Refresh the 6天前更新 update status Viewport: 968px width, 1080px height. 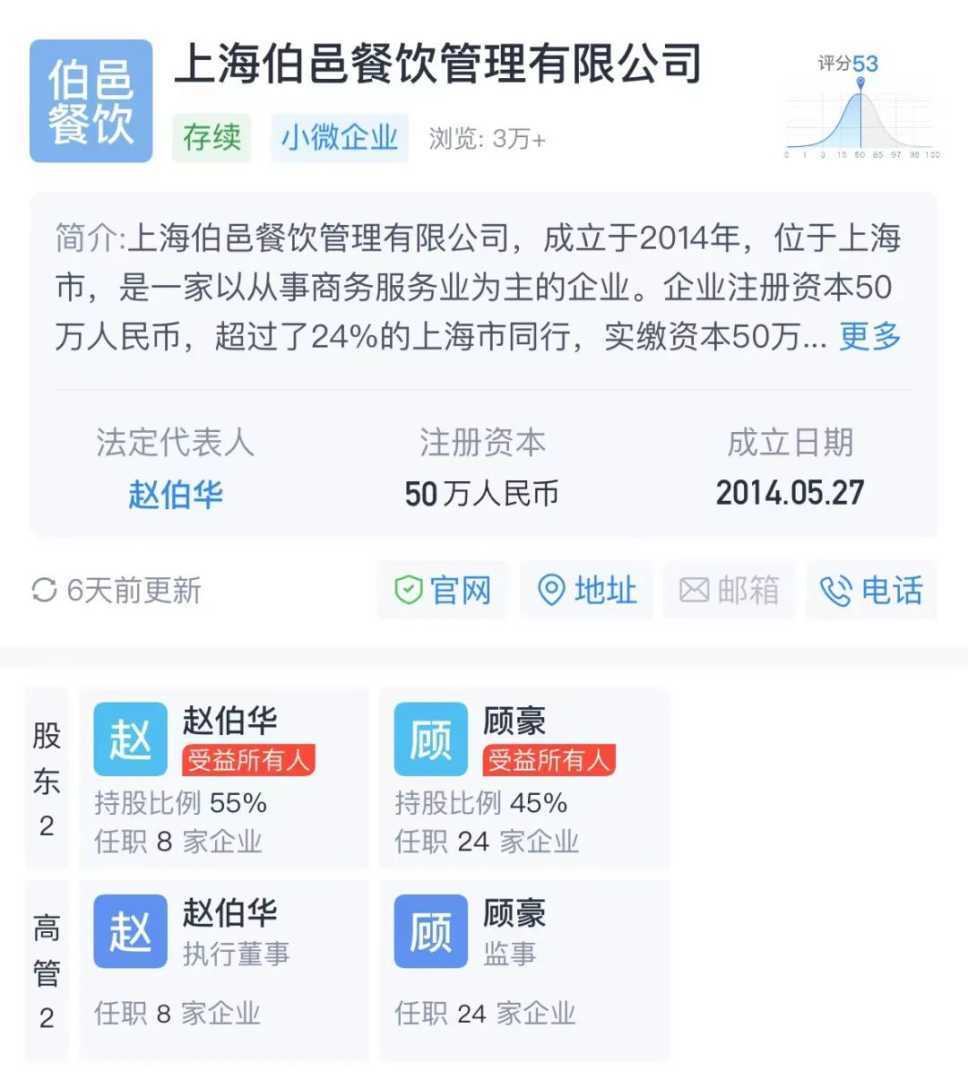click(x=116, y=590)
